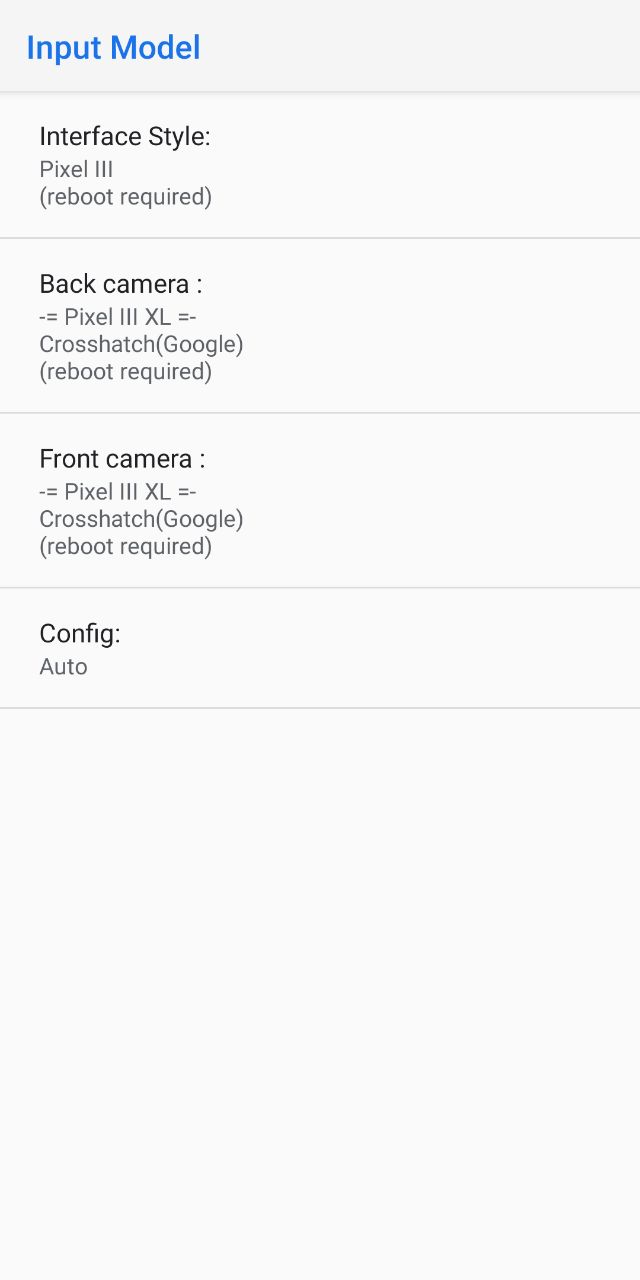The height and width of the screenshot is (1280, 640).
Task: Change the Back camera model
Action: click(320, 326)
